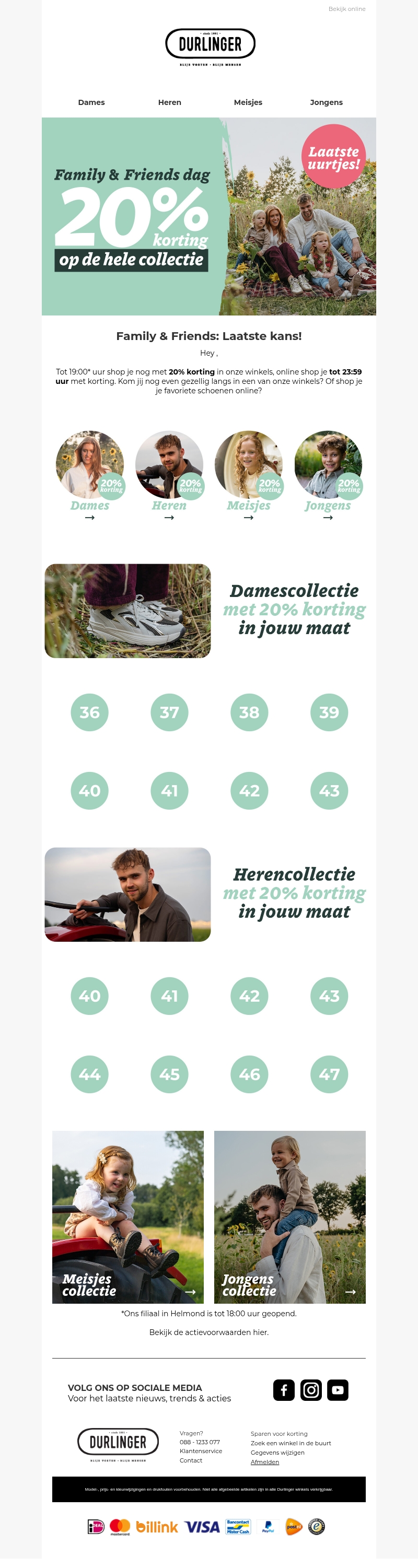Image resolution: width=418 pixels, height=1568 pixels.
Task: Open the Jongens collectie picture tile
Action: click(x=289, y=1217)
